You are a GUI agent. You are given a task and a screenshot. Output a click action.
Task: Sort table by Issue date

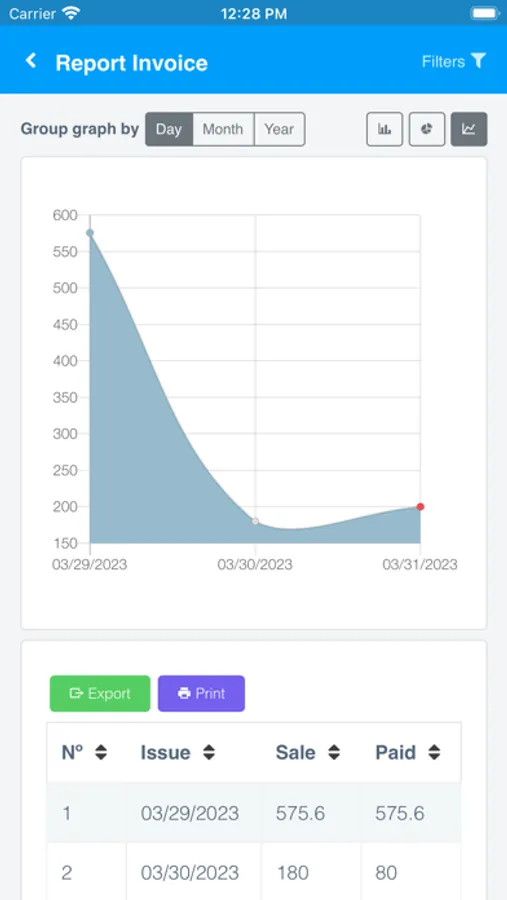point(178,752)
